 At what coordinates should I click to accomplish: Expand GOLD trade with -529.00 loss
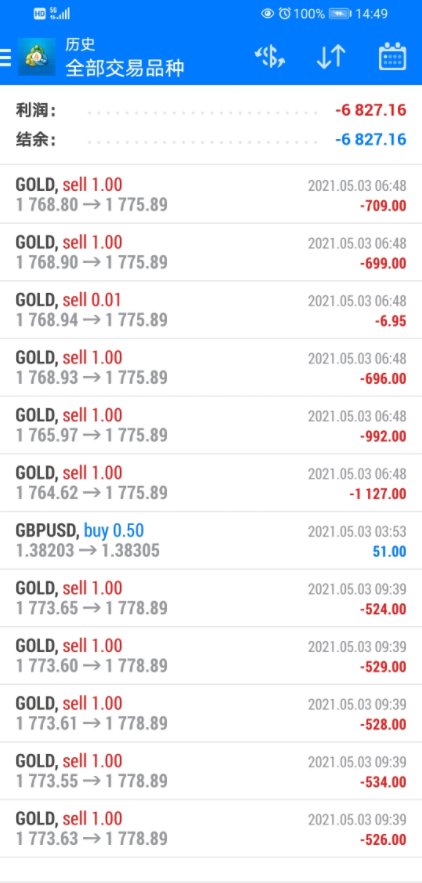coord(211,655)
